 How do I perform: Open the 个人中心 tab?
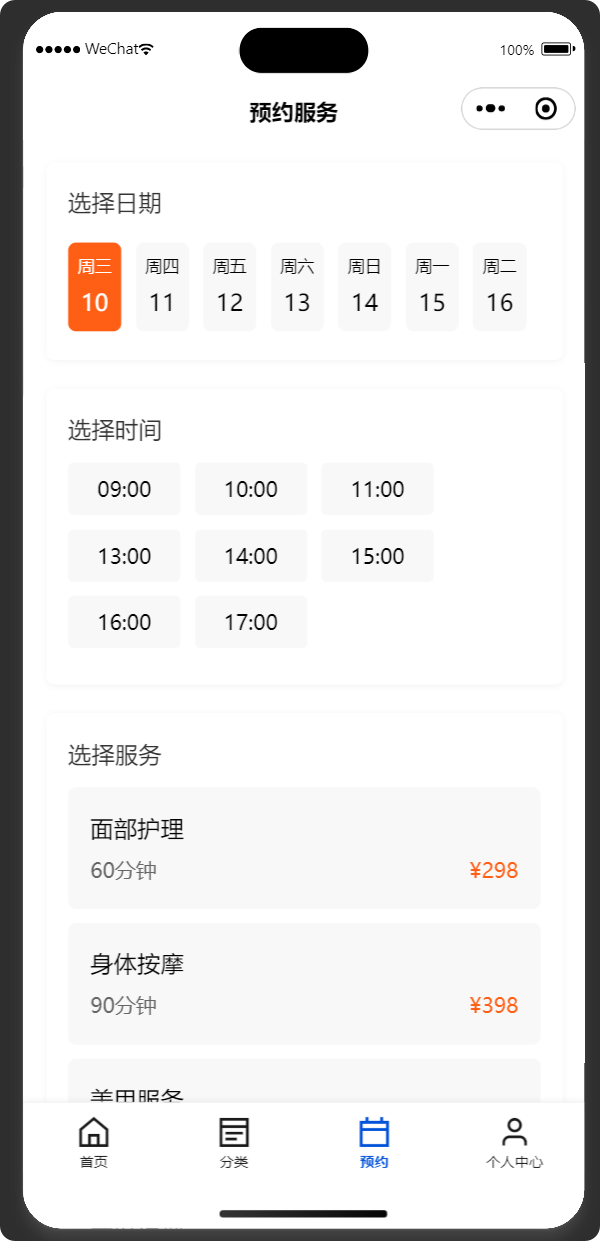(x=514, y=1142)
